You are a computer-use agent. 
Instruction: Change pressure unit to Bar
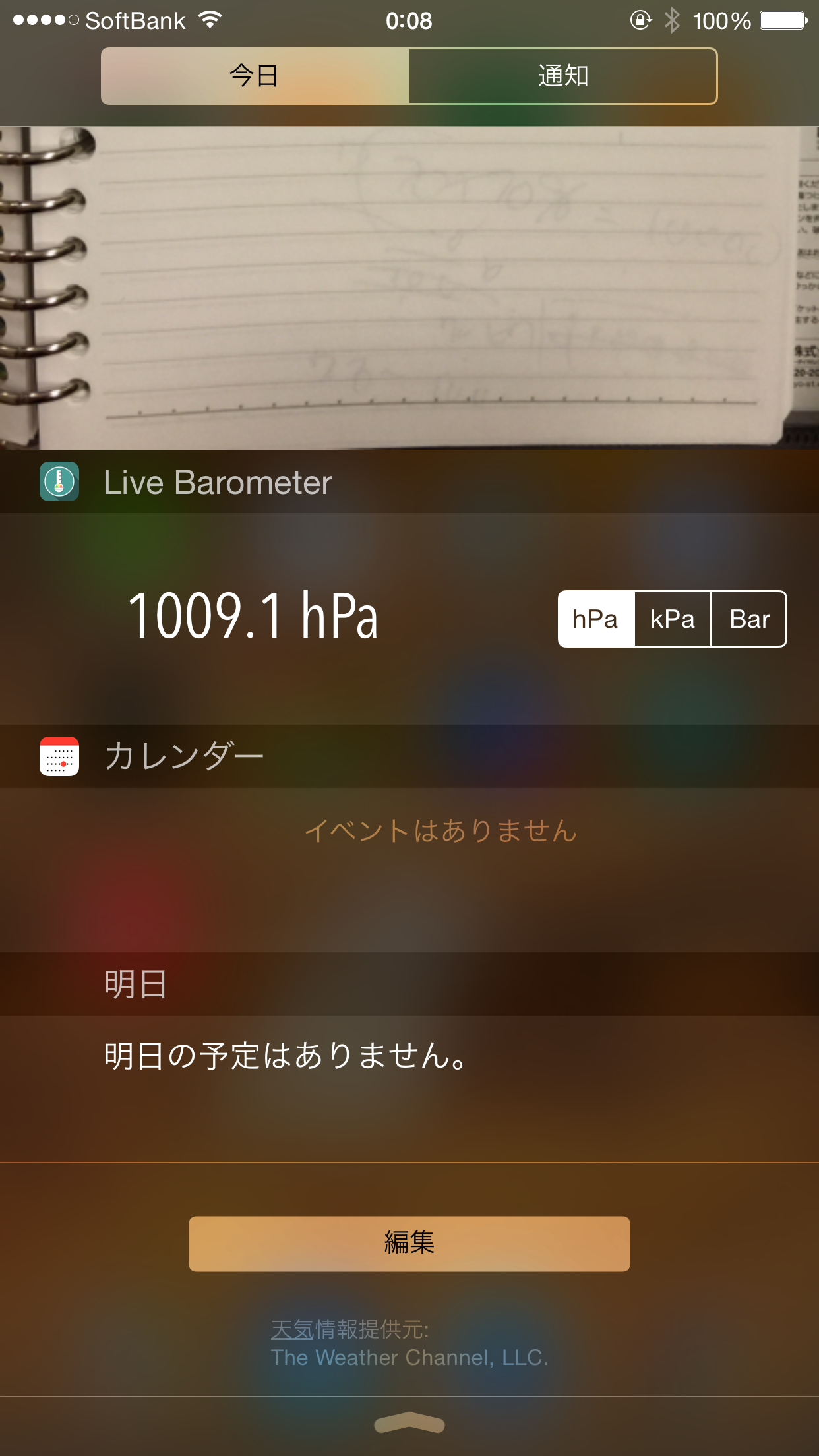point(749,619)
